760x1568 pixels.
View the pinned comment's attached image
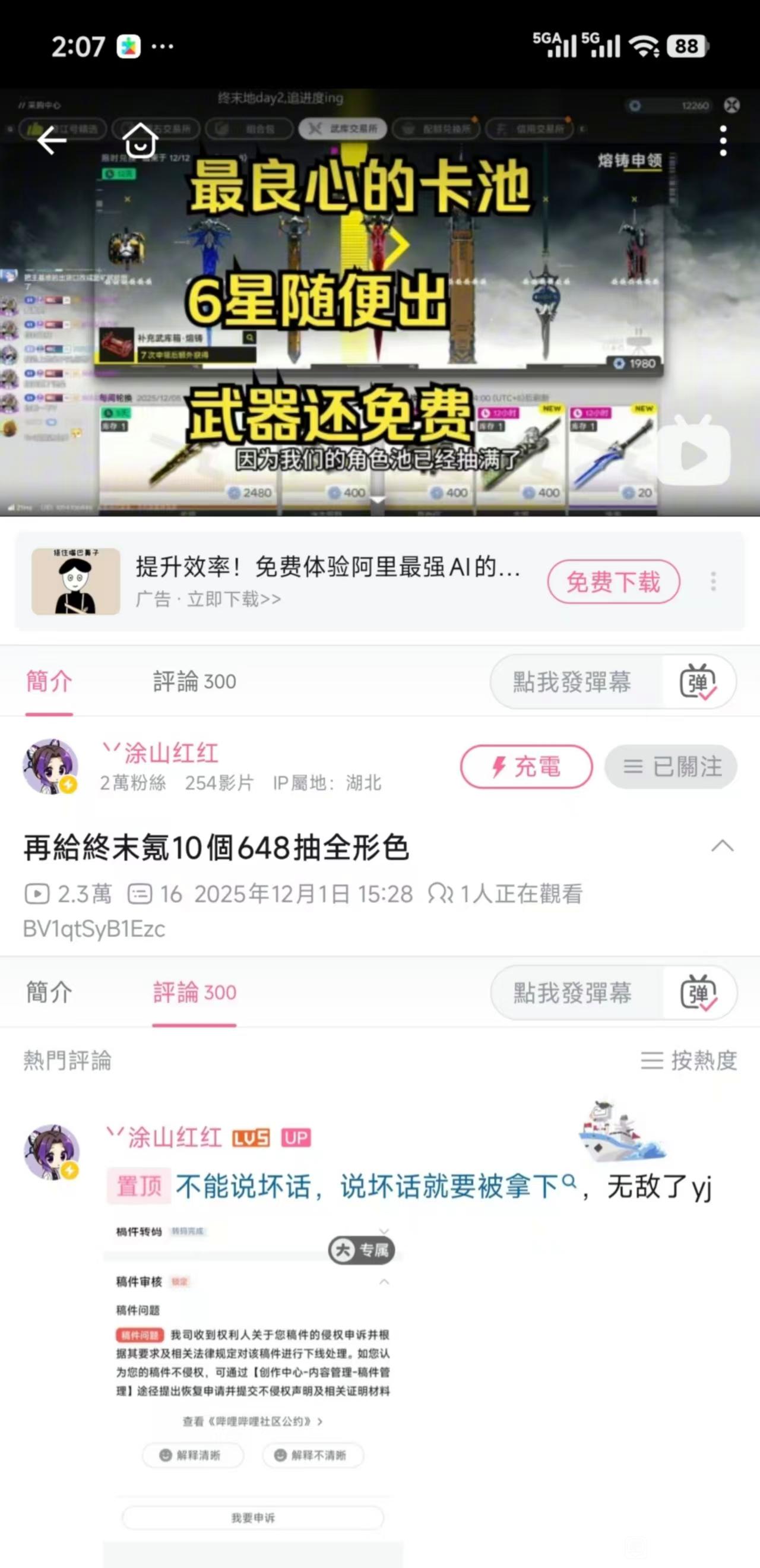click(252, 1388)
